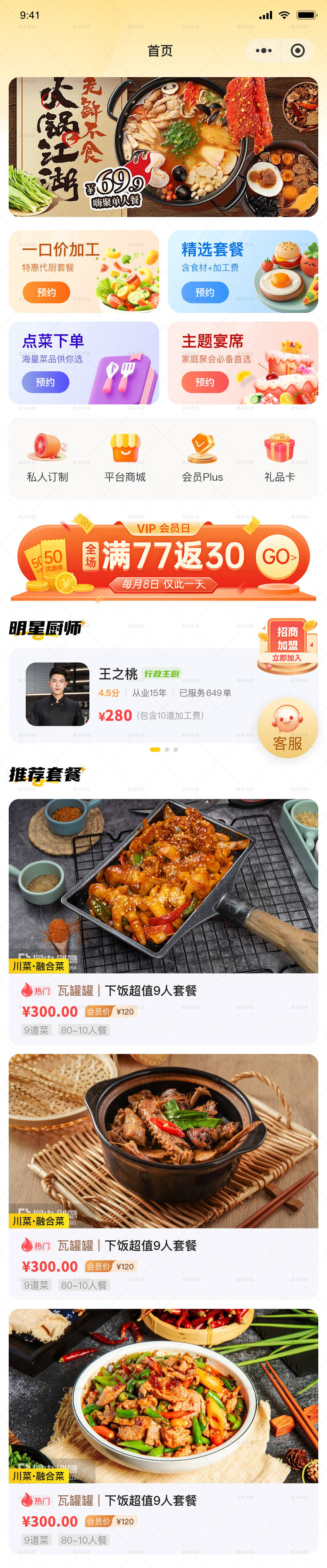The height and width of the screenshot is (1568, 327).
Task: Tap 预约 on the 点菜下单 card
Action: (45, 382)
